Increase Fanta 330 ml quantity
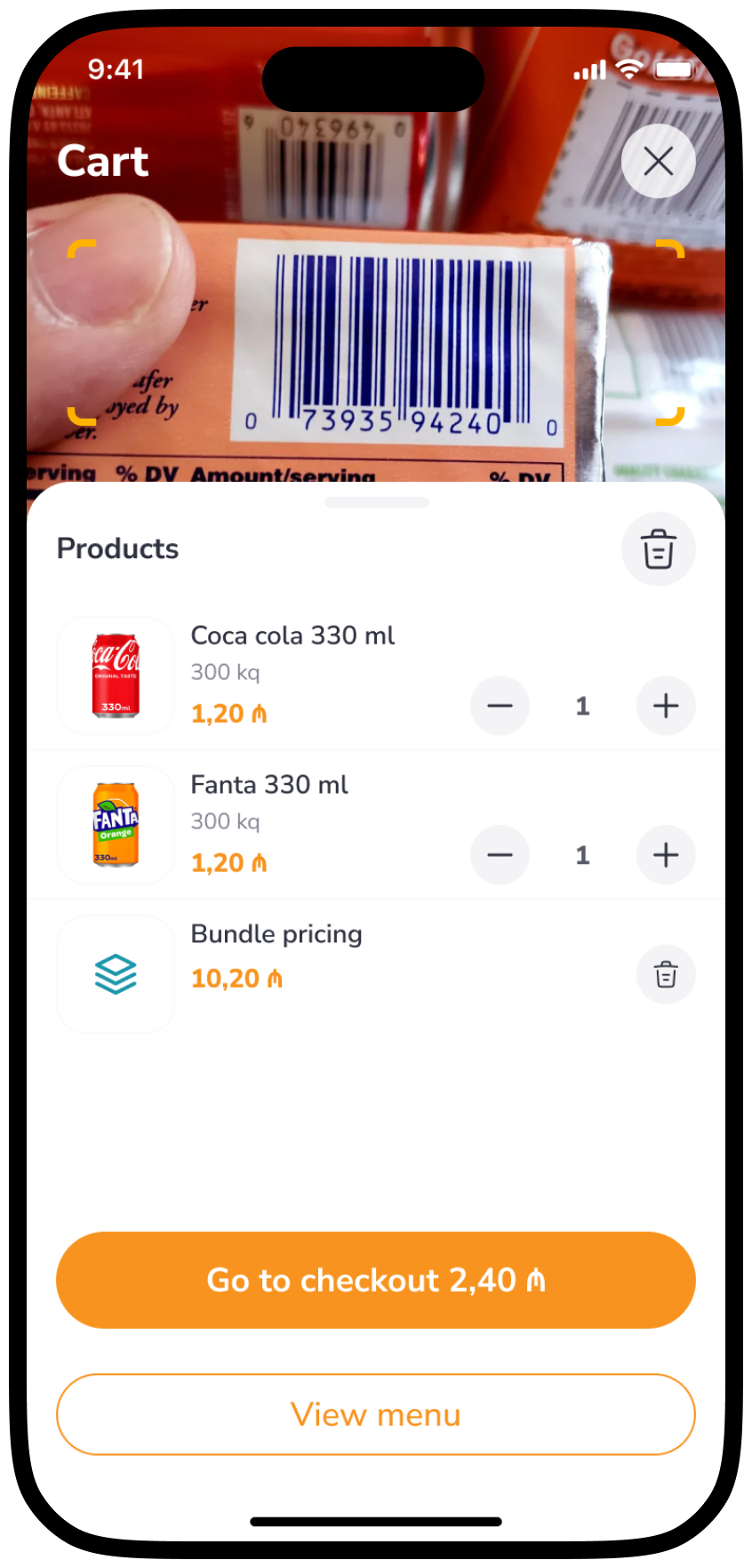This screenshot has height=1568, width=752. [x=666, y=855]
